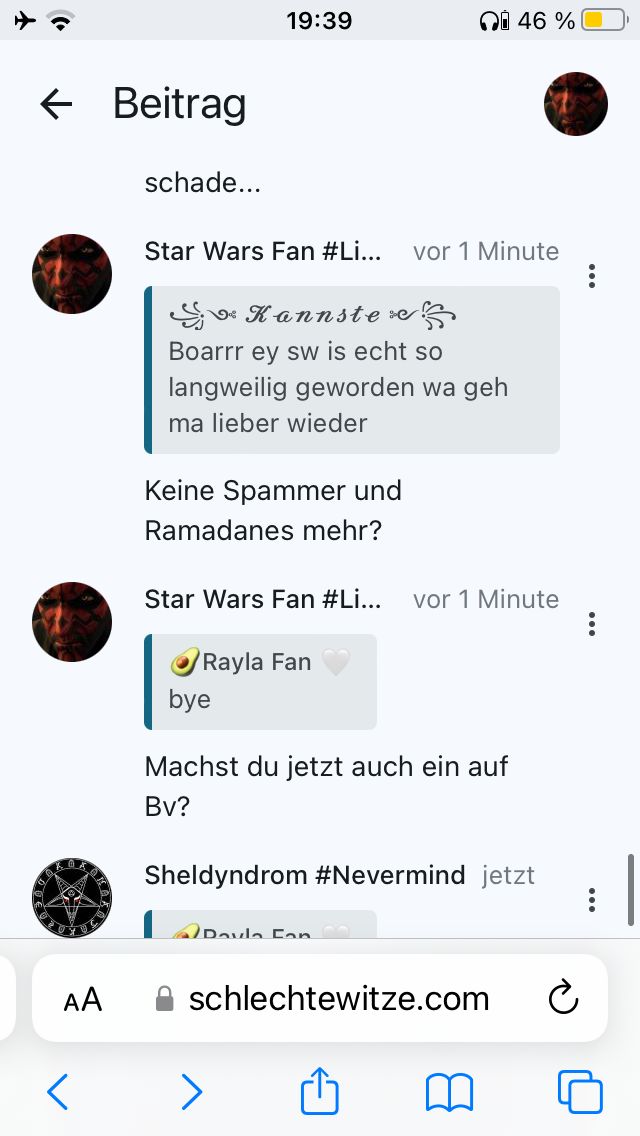Tap the schlechtewitze.com address bar
This screenshot has height=1136, width=640.
coord(338,998)
